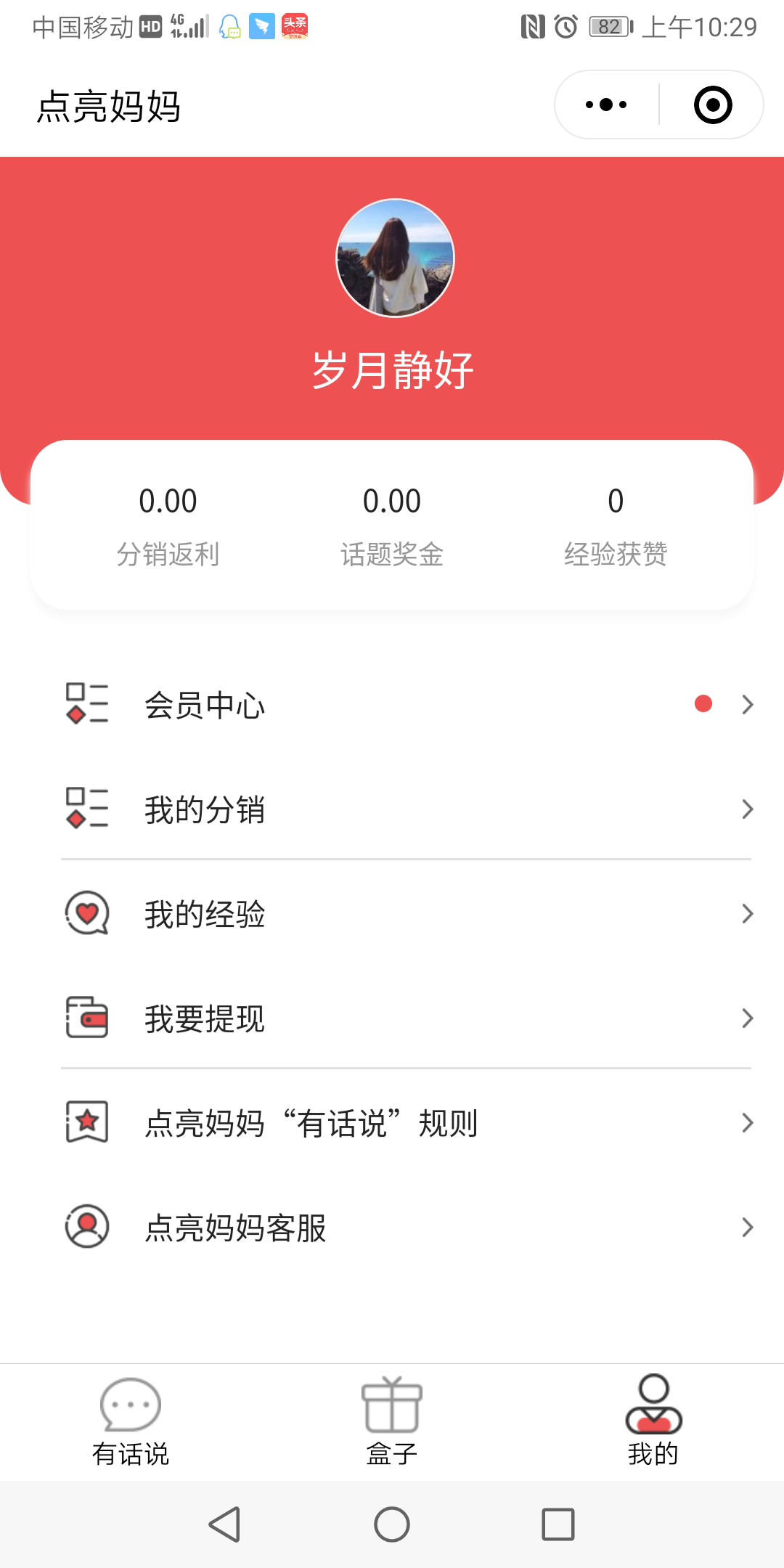
Task: Click the wallet icon beside 我要提现
Action: 86,1018
